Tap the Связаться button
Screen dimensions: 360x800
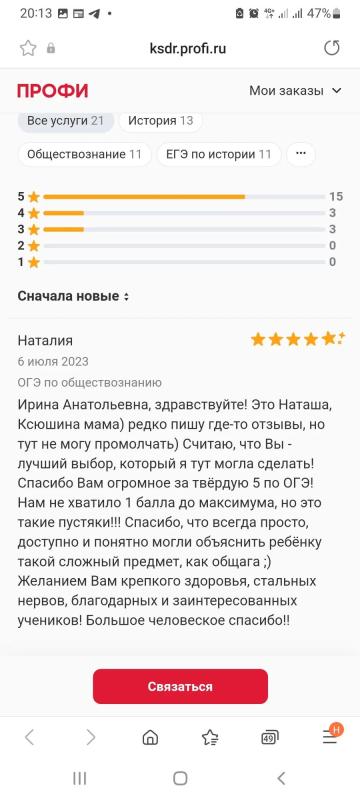tap(180, 686)
